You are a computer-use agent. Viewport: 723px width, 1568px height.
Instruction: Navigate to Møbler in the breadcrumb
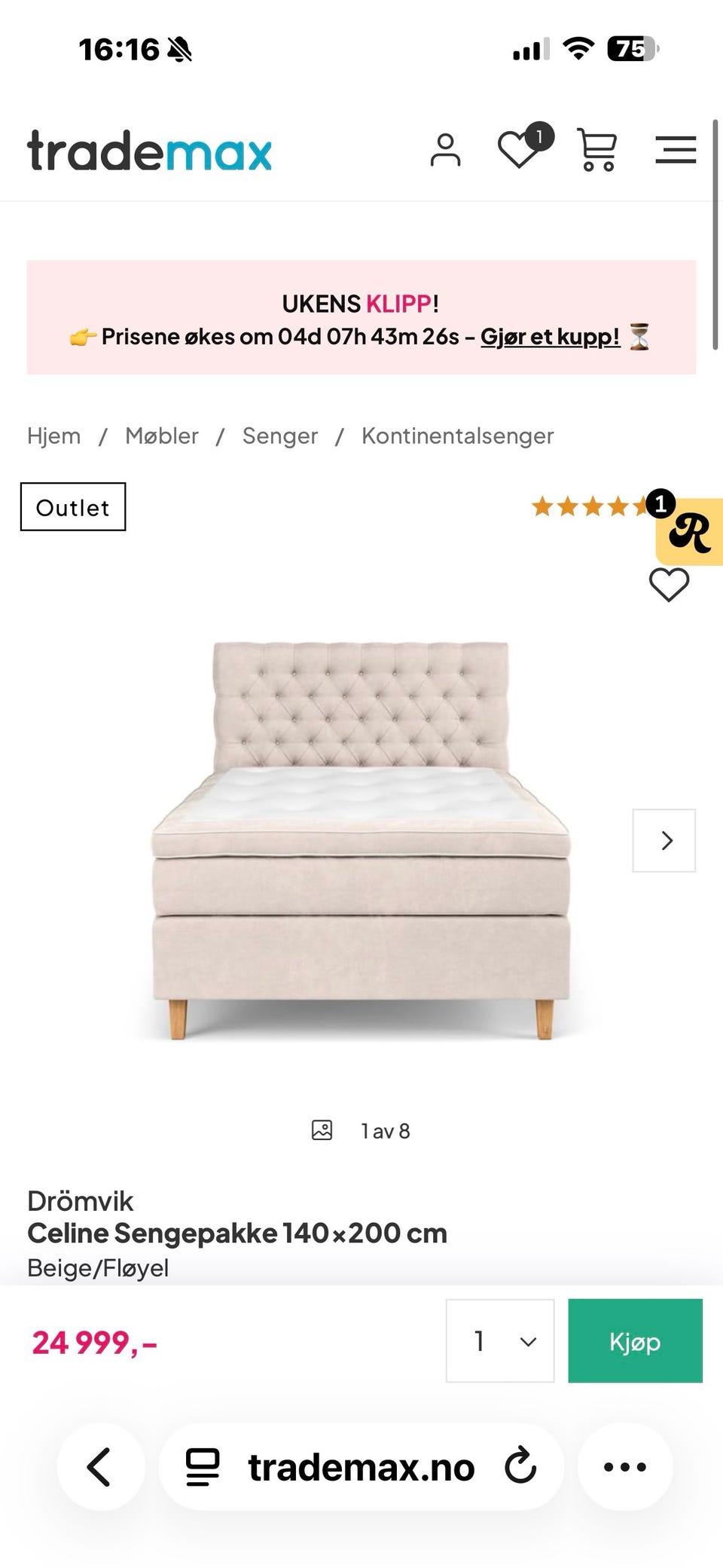[162, 436]
